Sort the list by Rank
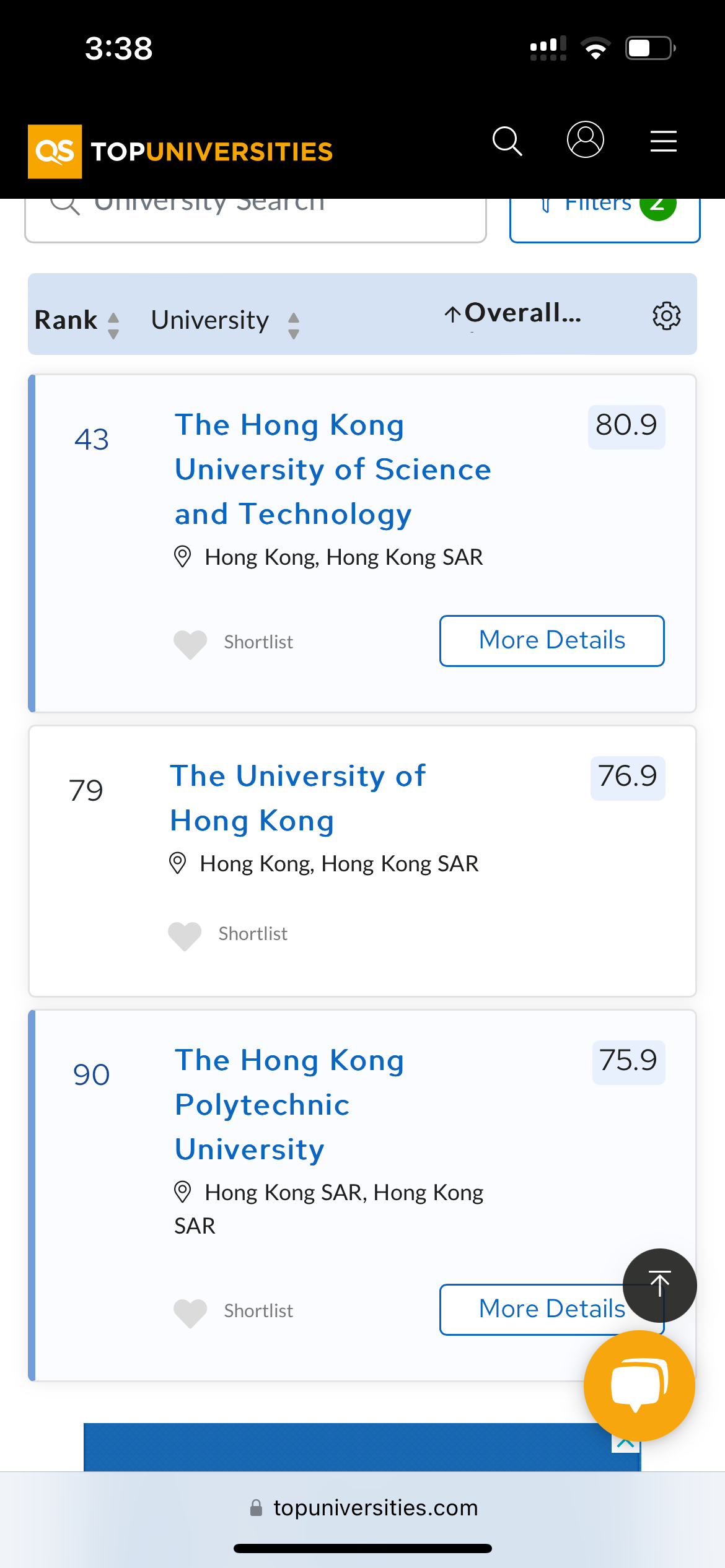This screenshot has width=725, height=1568. click(x=77, y=321)
